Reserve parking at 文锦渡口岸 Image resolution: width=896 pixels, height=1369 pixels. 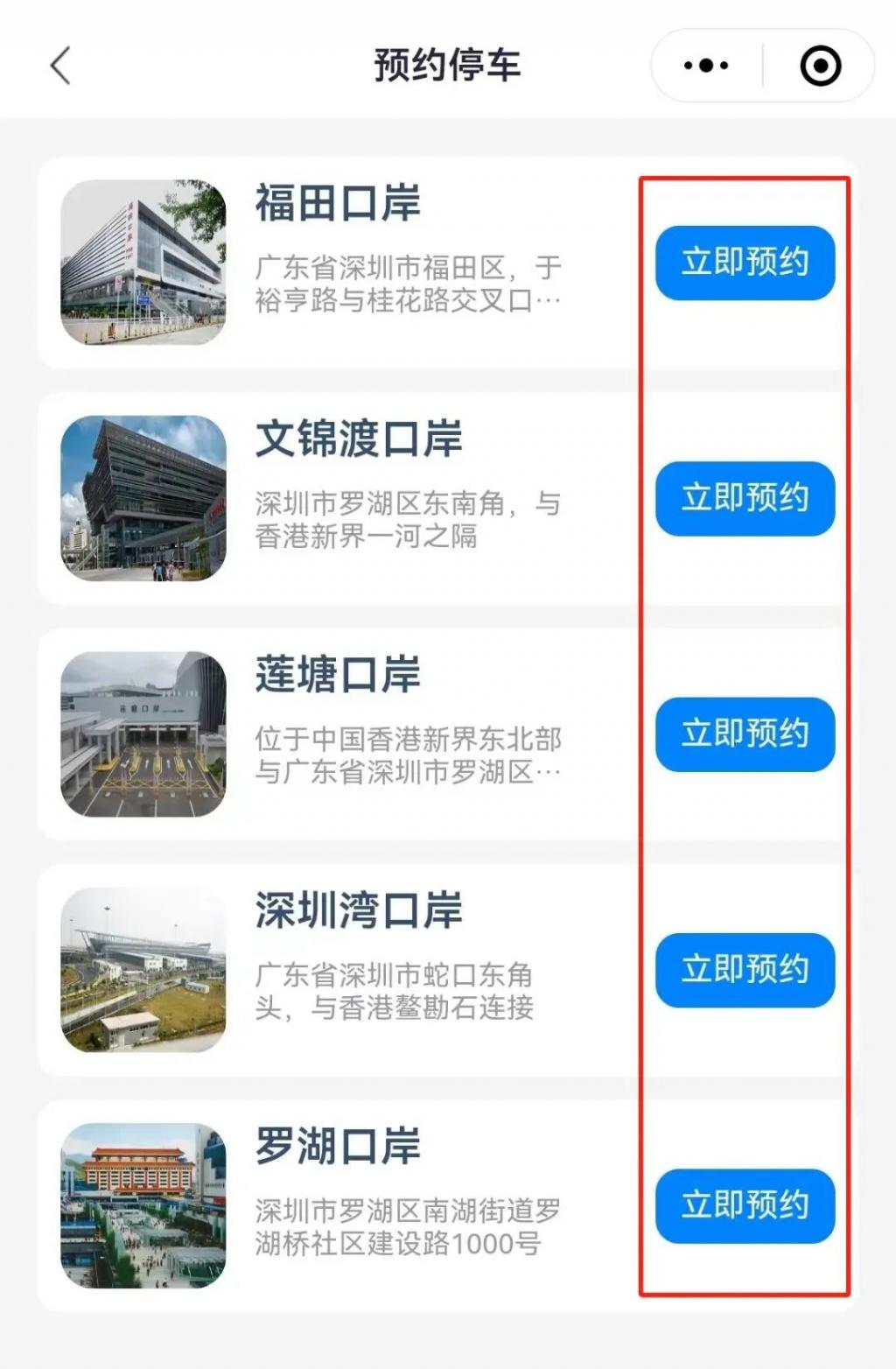pyautogui.click(x=745, y=498)
